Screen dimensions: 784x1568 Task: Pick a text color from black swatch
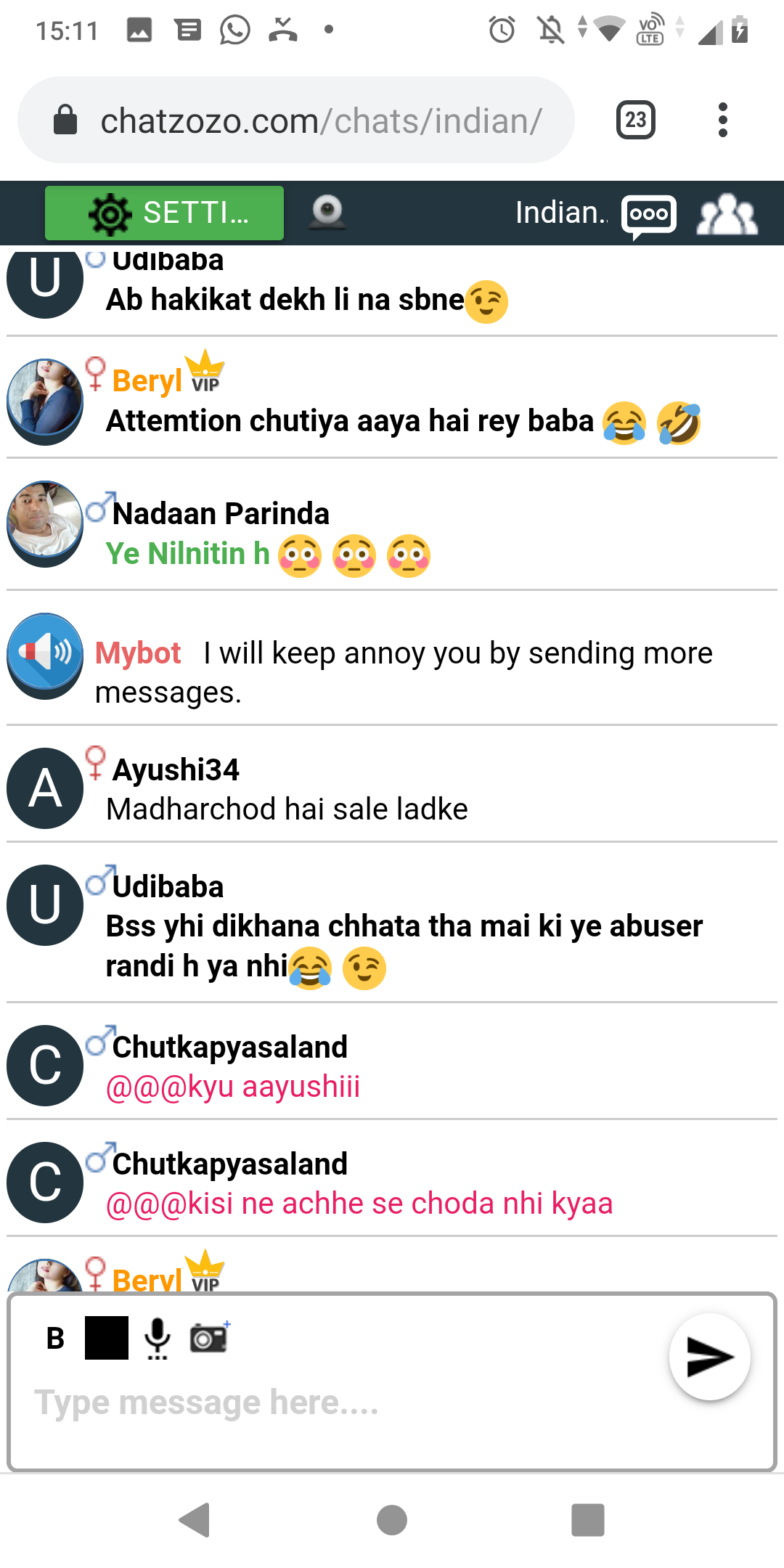[107, 1338]
